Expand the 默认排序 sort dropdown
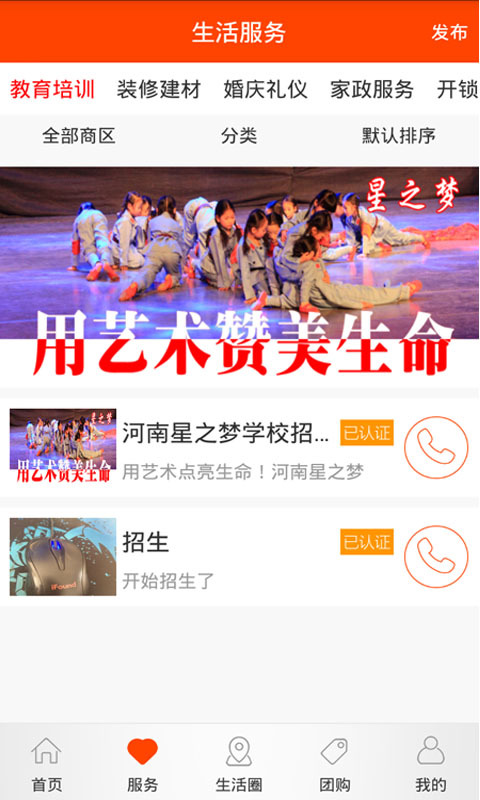480x800 pixels. coord(398,136)
